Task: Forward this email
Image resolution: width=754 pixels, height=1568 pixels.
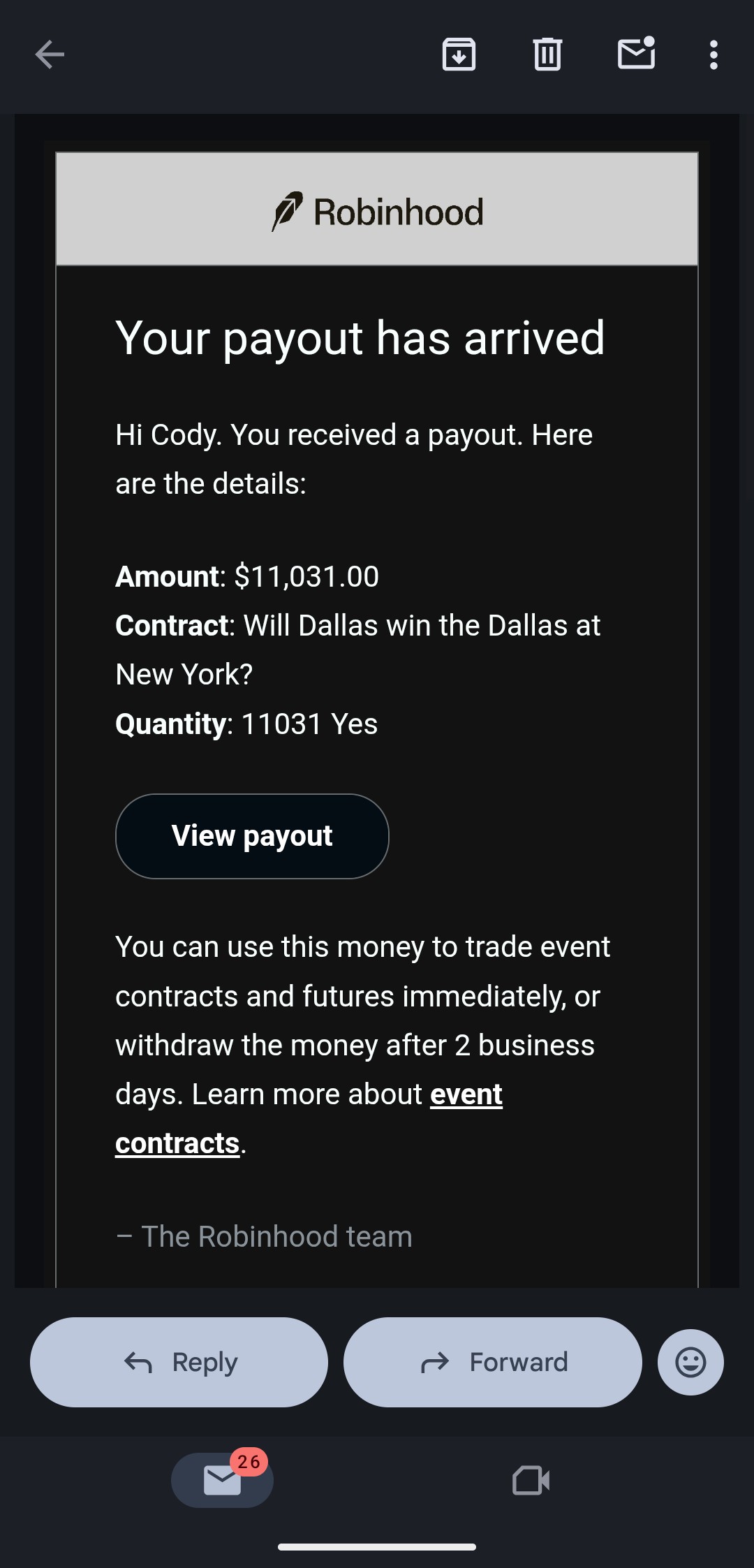Action: point(493,1362)
